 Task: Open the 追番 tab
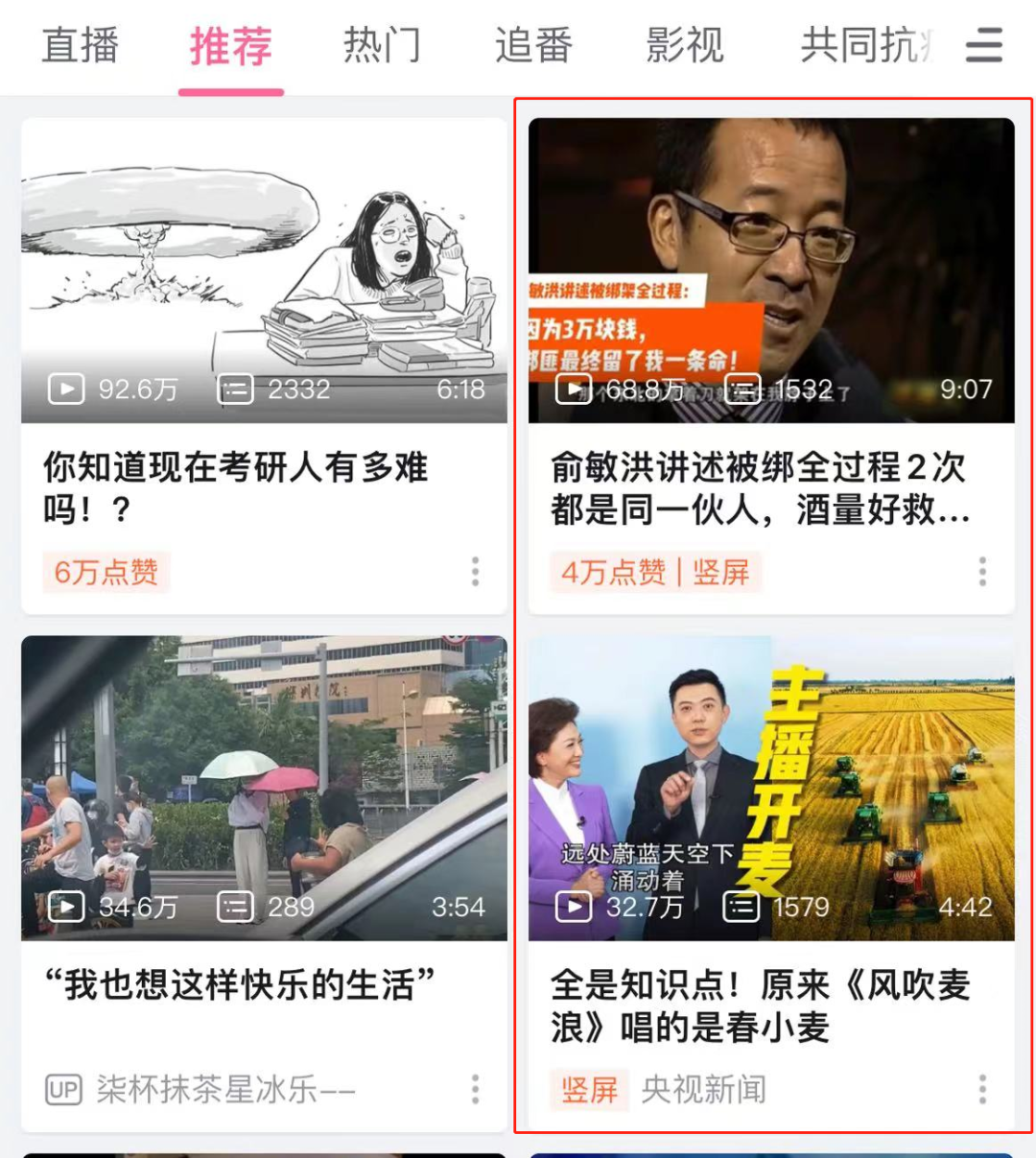(x=533, y=45)
